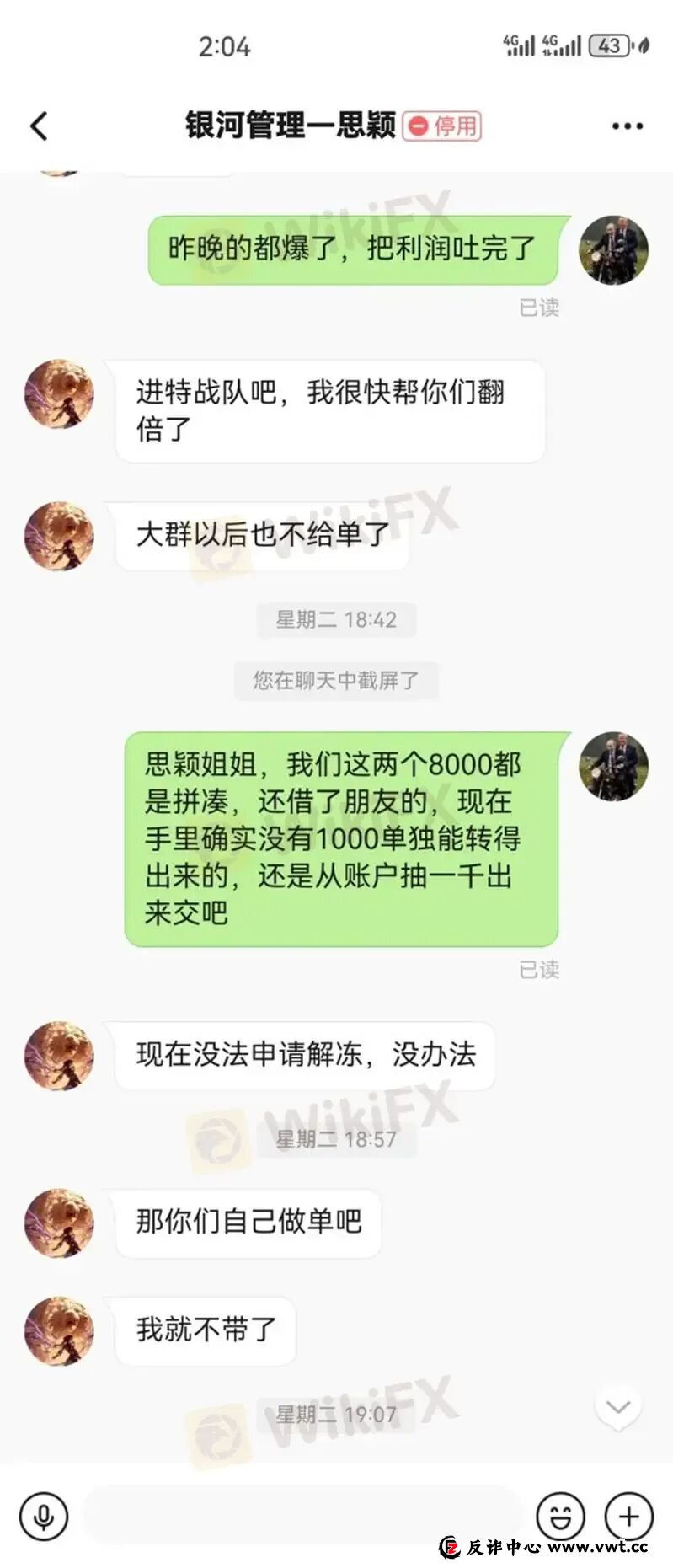This screenshot has width=673, height=1568.
Task: Tap the plus attachment icon
Action: (x=628, y=1516)
